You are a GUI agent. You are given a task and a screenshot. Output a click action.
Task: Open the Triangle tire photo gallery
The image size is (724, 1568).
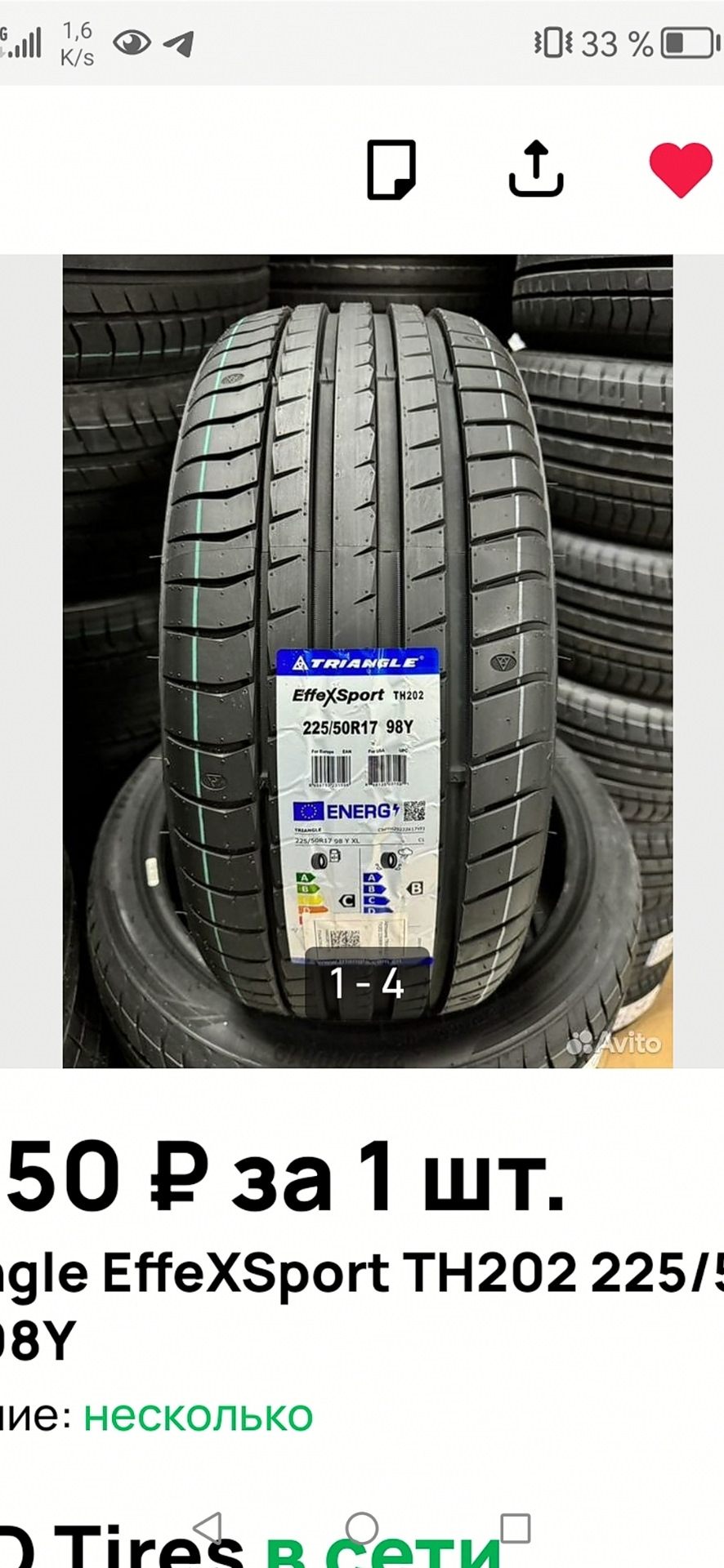click(368, 661)
